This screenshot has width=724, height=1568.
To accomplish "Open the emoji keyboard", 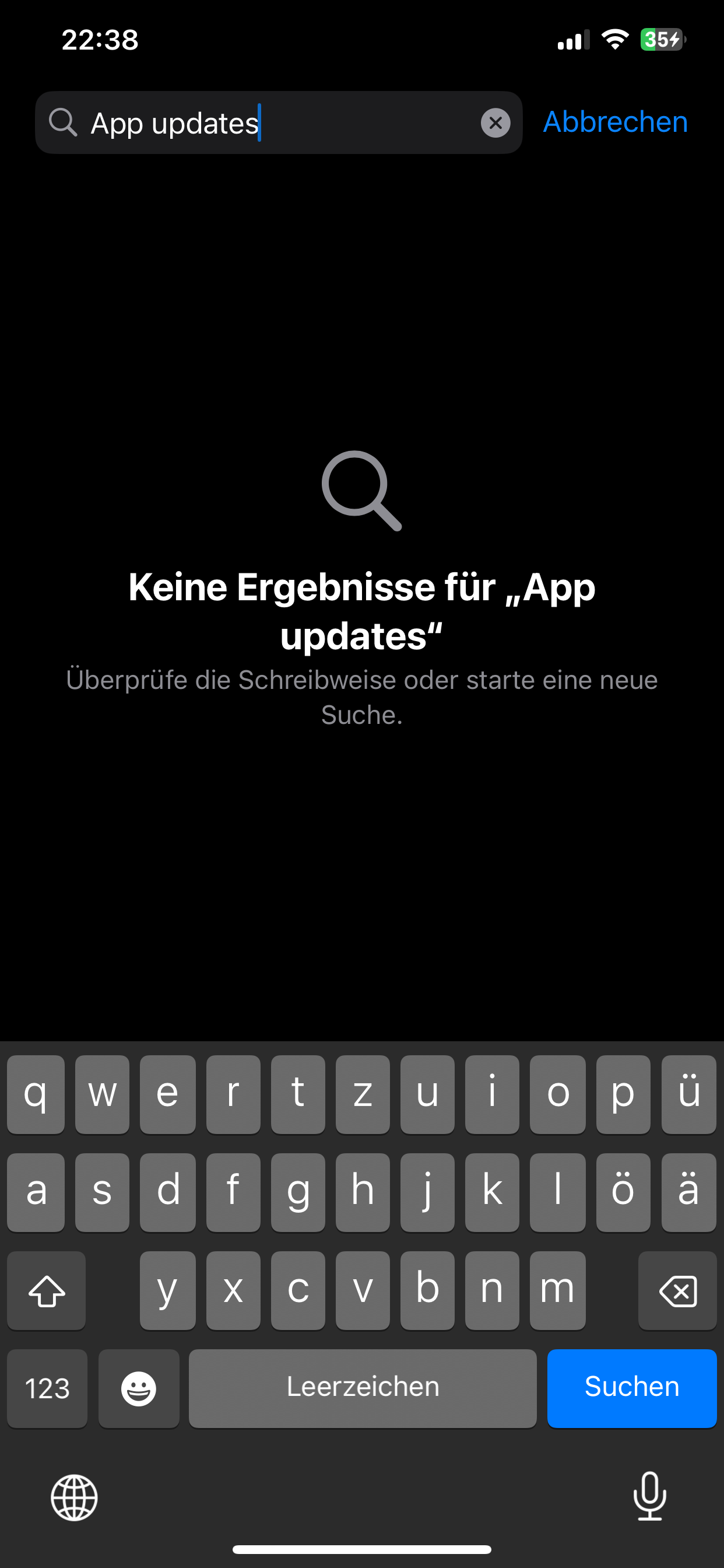I will click(x=139, y=1388).
